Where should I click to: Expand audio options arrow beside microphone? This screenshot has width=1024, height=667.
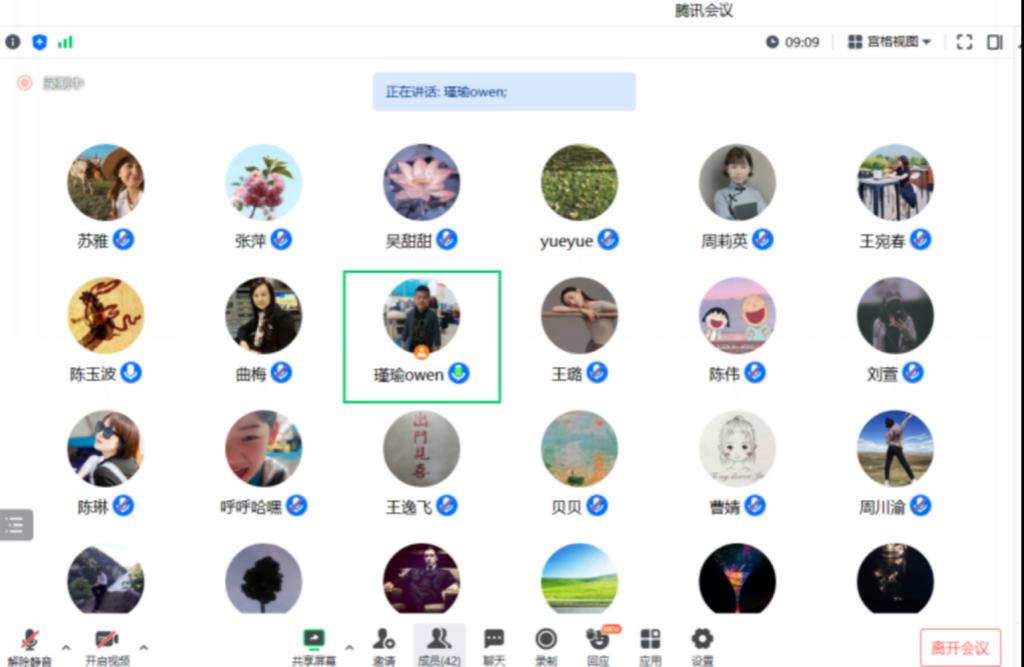66,647
